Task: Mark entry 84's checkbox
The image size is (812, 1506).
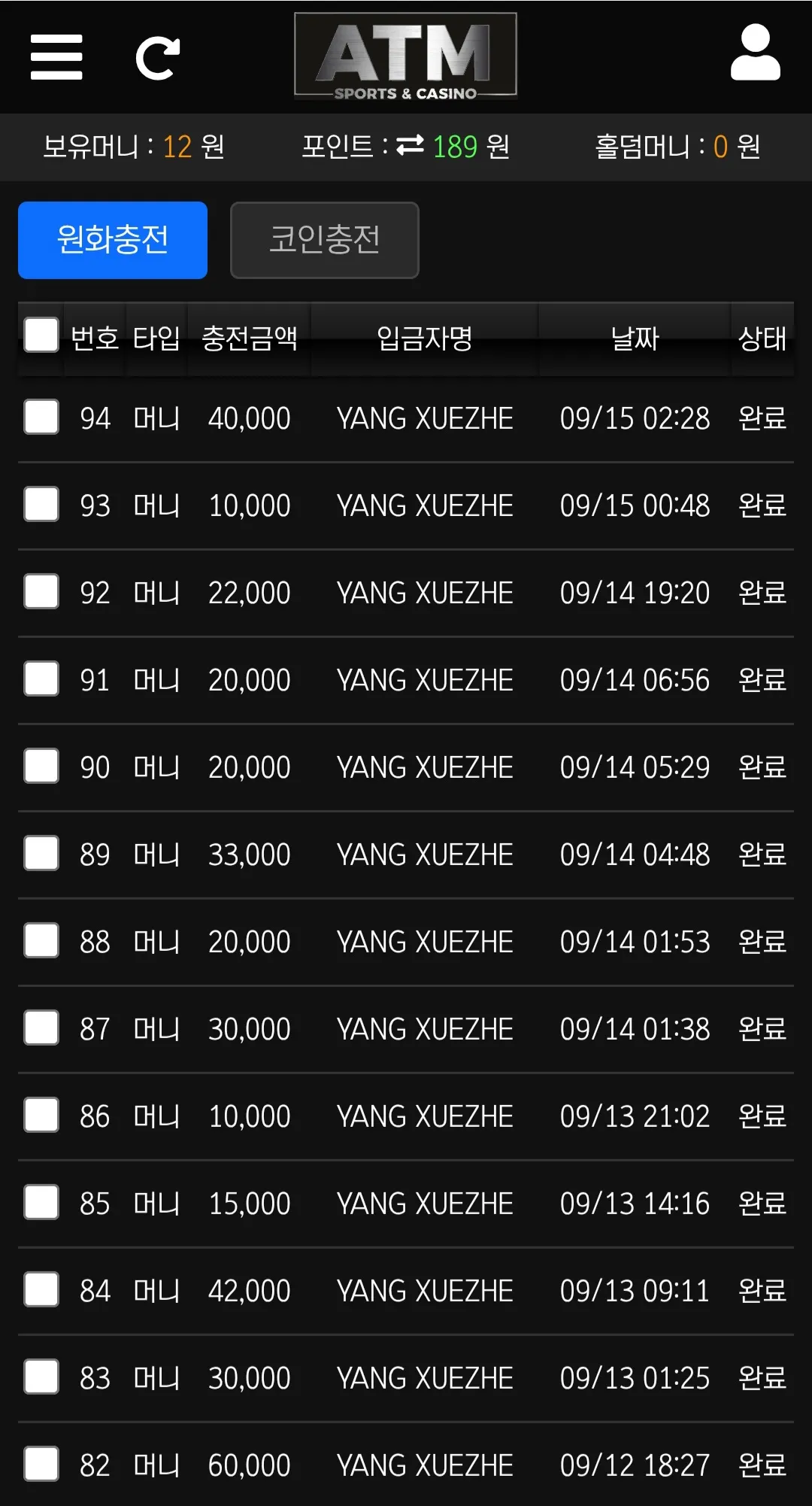Action: 41,1289
